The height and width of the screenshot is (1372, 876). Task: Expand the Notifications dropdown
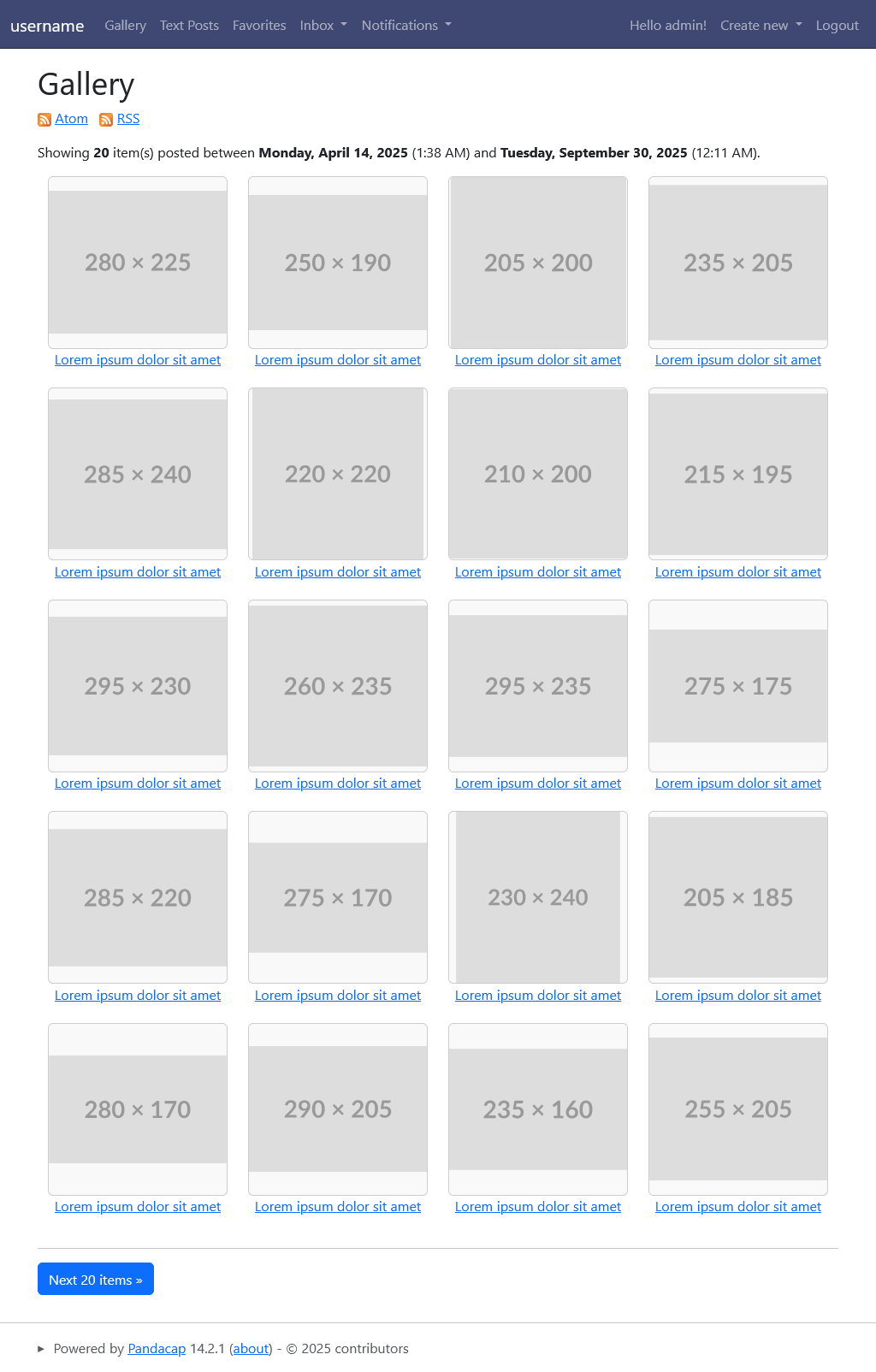pos(405,26)
